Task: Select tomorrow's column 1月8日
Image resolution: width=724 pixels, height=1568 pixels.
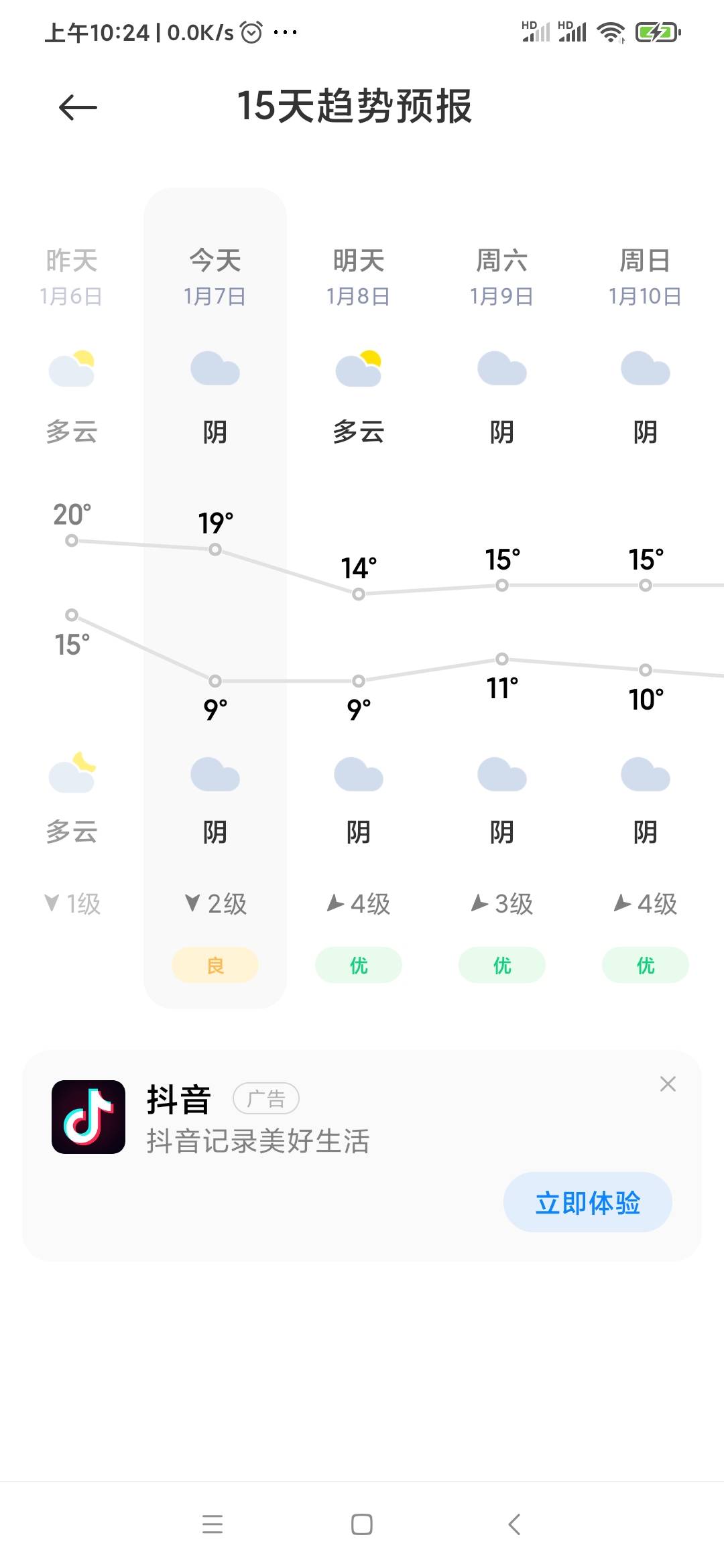Action: tap(359, 598)
